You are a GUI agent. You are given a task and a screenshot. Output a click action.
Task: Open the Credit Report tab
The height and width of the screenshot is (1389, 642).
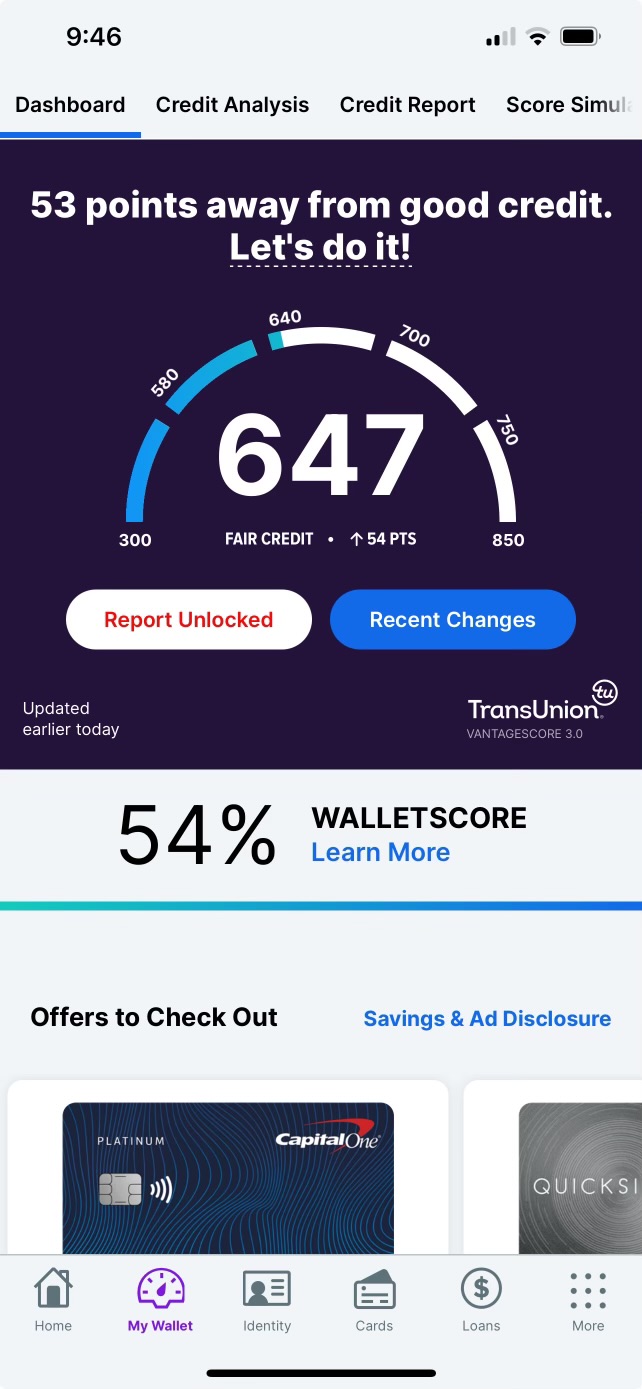tap(407, 105)
